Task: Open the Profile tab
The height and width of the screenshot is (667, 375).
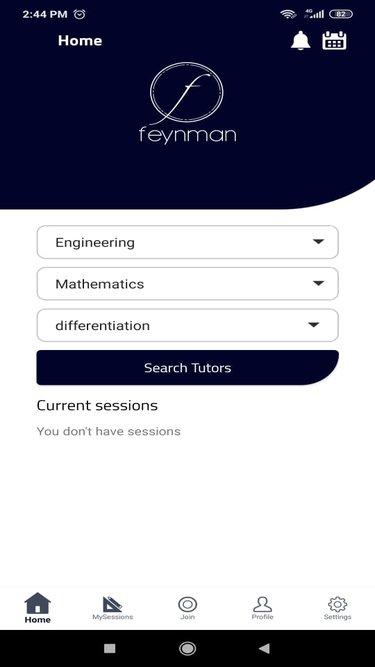Action: 262,608
